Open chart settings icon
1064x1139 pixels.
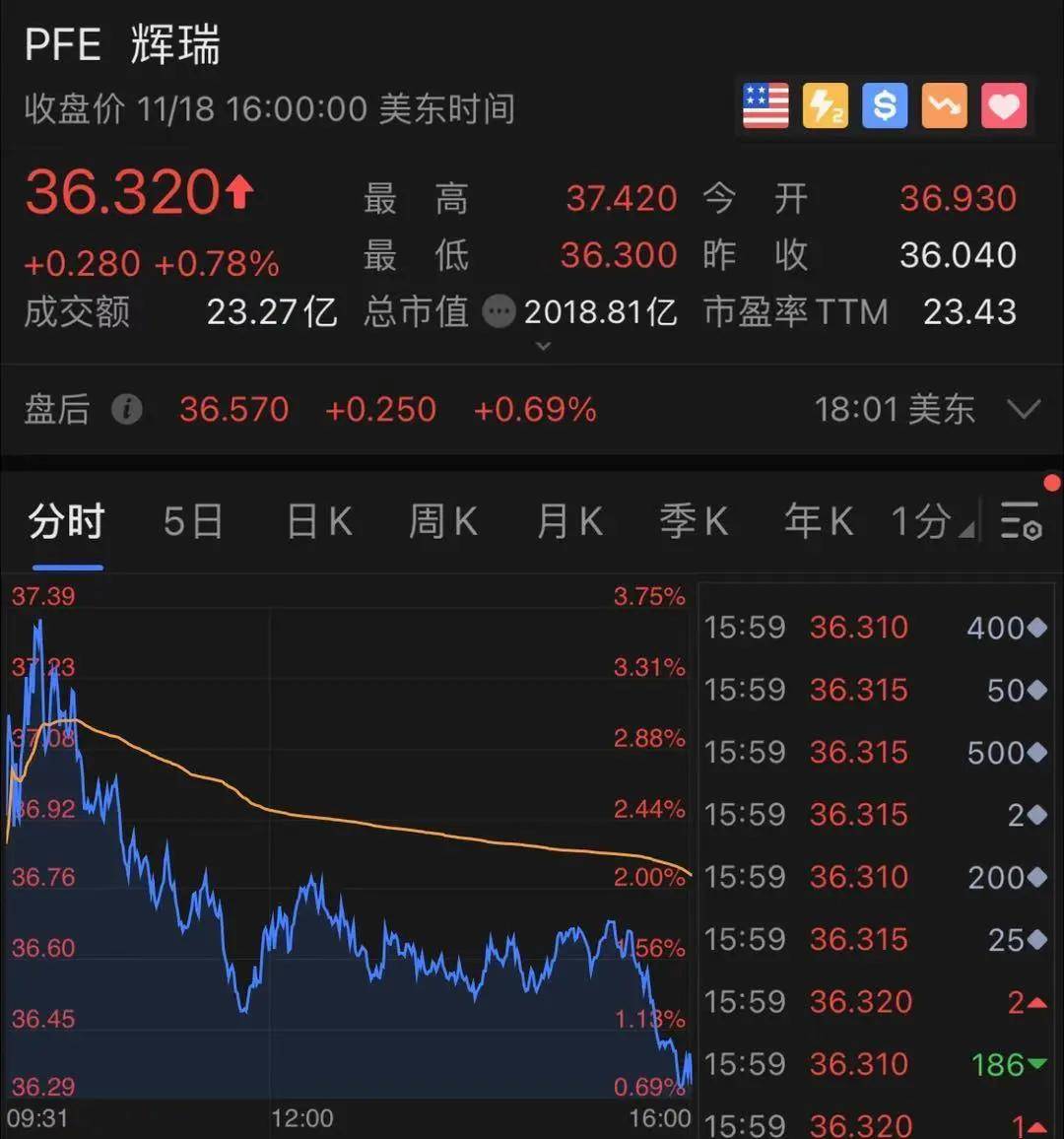(x=1021, y=520)
